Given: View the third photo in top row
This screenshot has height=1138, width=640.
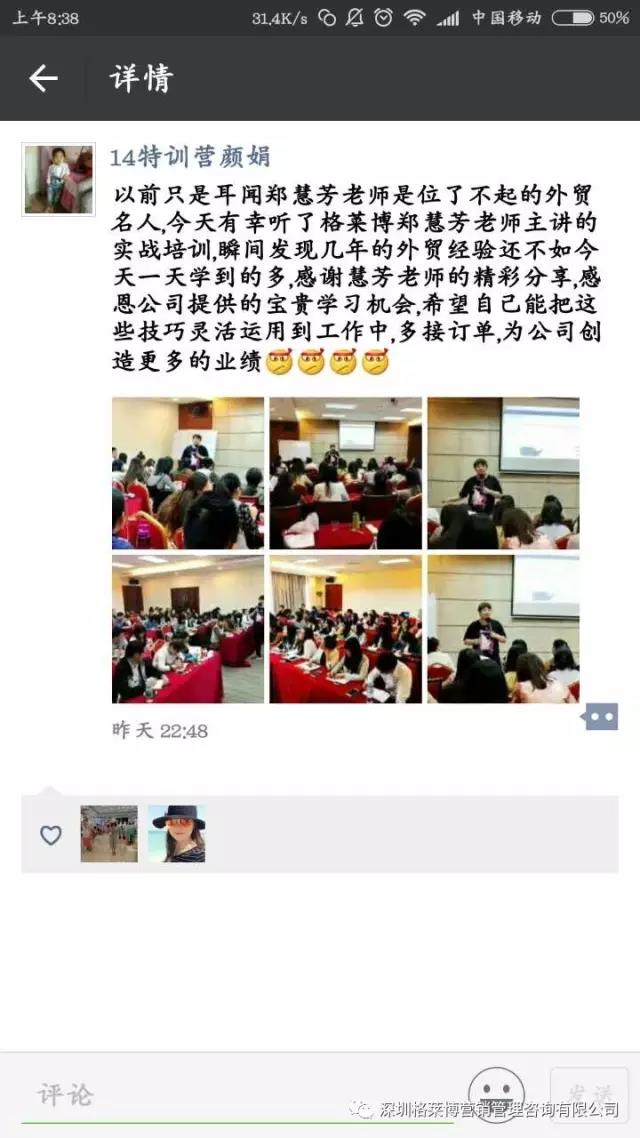Looking at the screenshot, I should [x=503, y=473].
